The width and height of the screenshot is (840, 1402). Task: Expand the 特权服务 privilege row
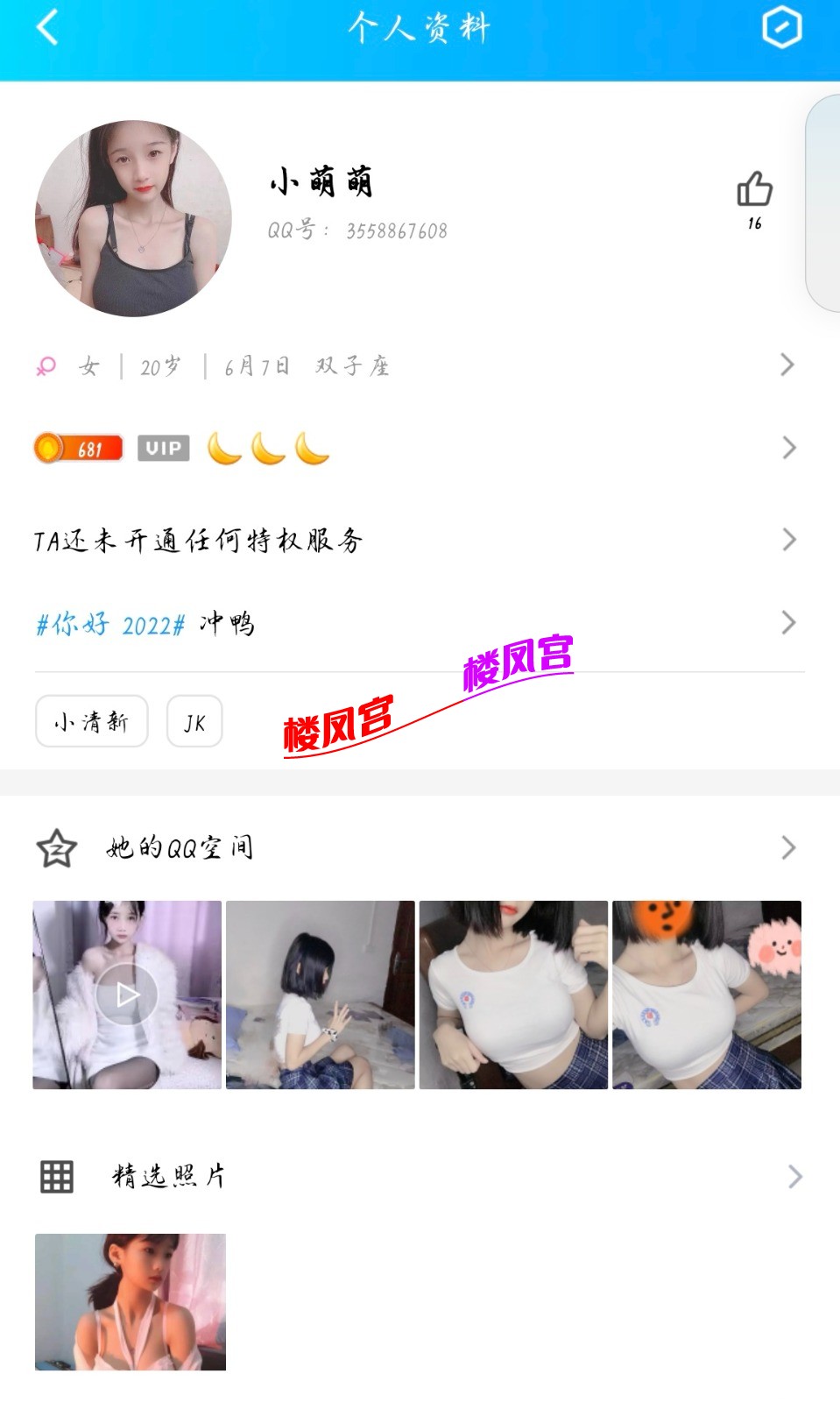coord(788,541)
